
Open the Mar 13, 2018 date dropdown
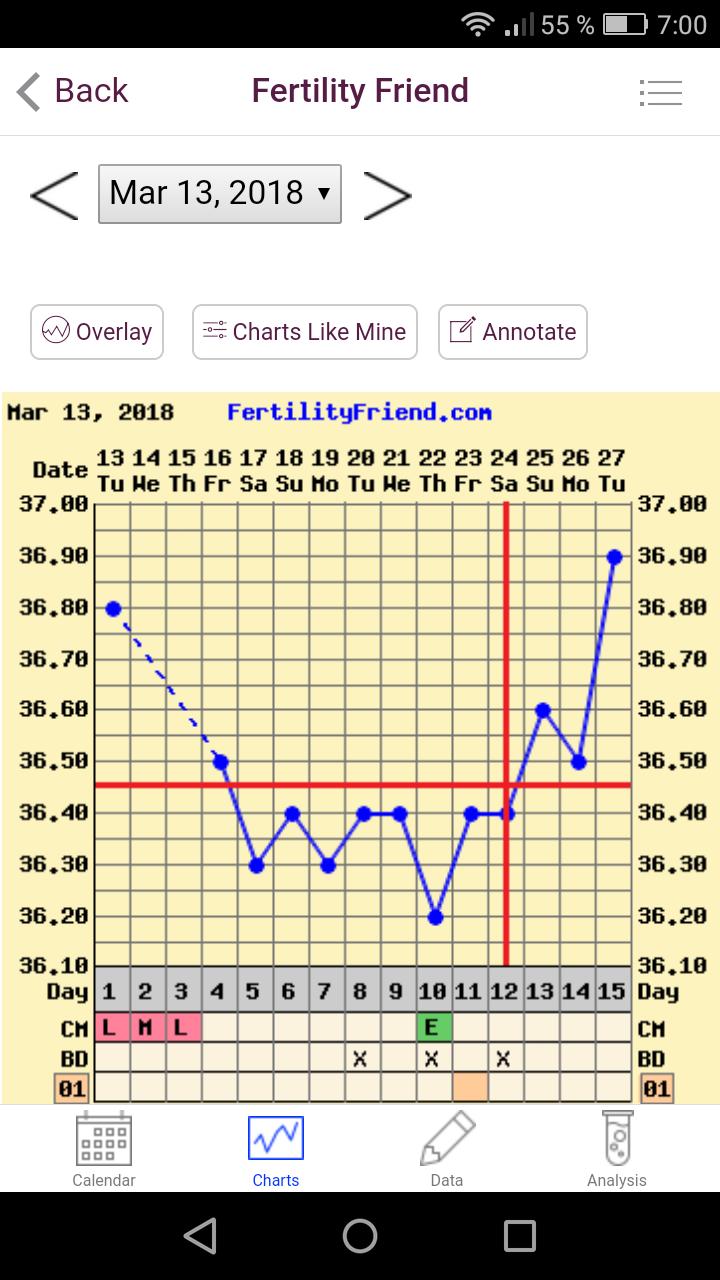[220, 193]
